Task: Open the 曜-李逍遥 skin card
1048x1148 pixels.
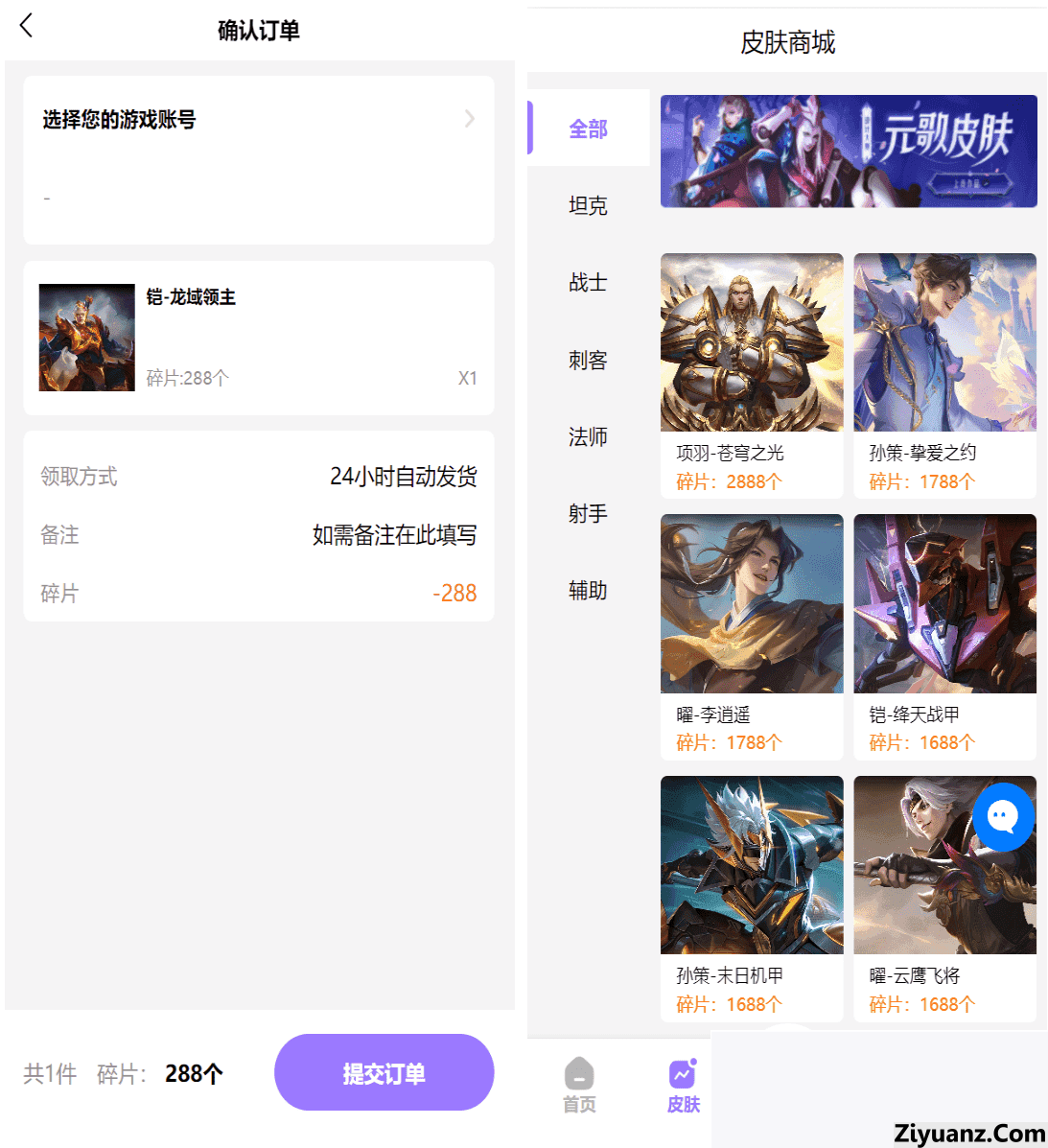Action: (752, 635)
